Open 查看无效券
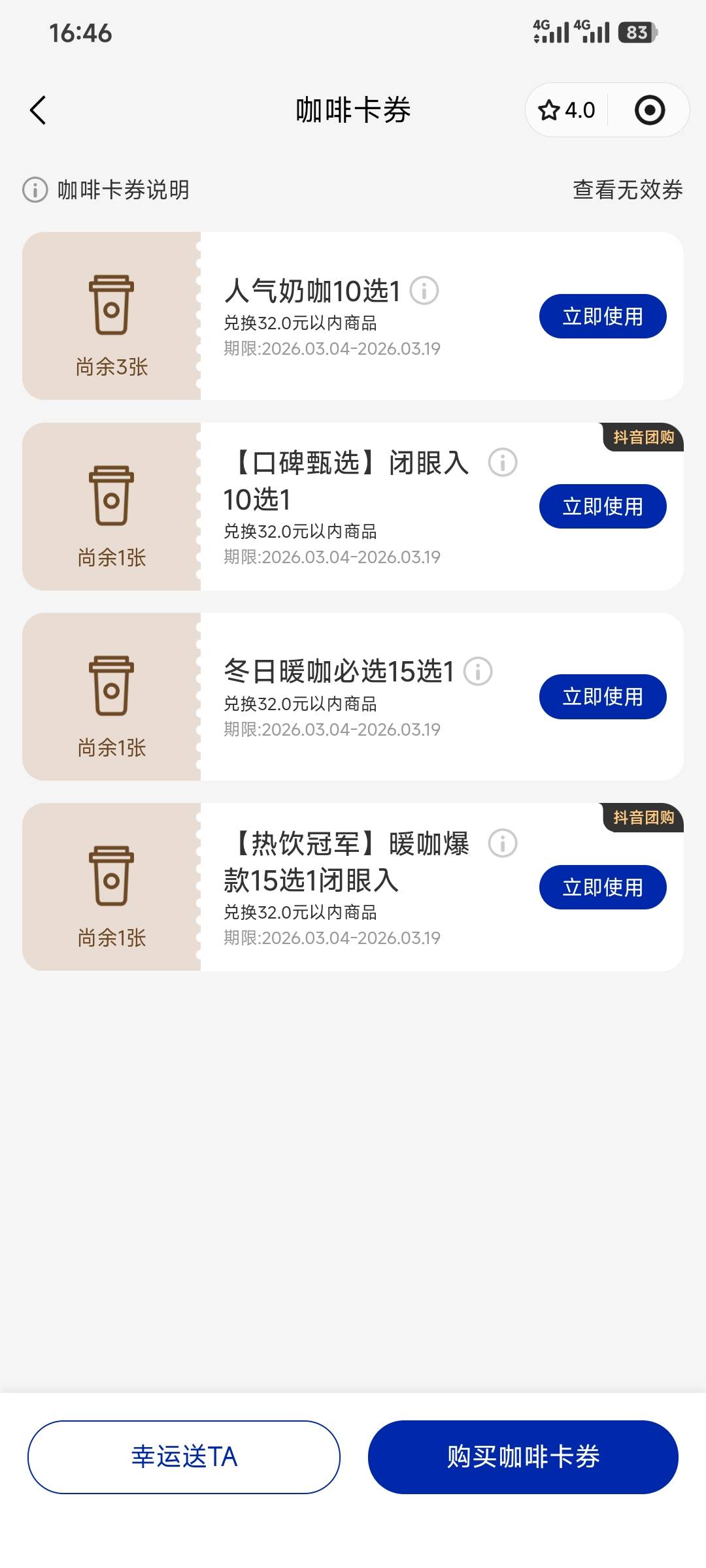 click(x=628, y=190)
